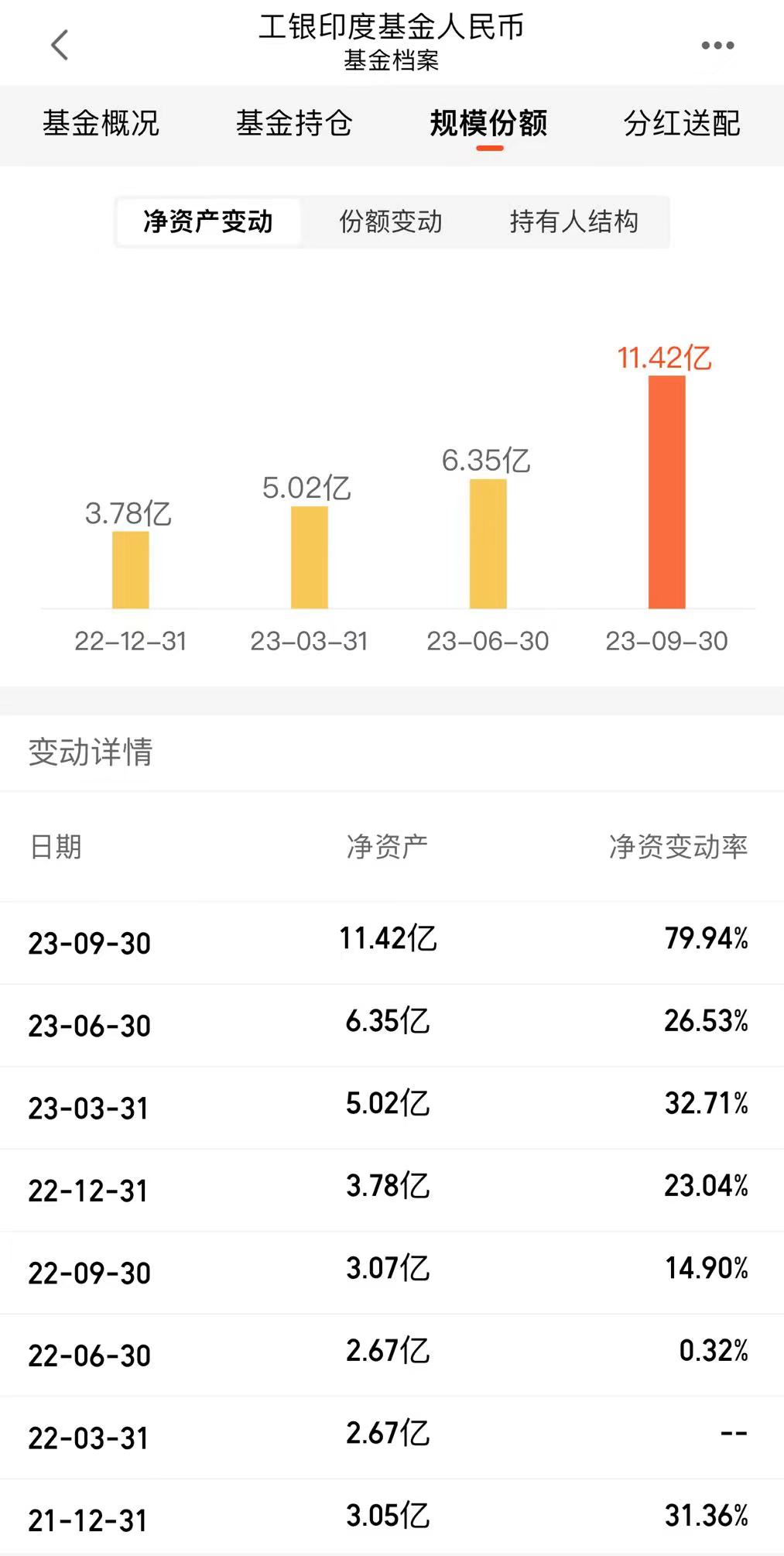Click the 23-09-30 date label
This screenshot has height=1556, width=784.
666,641
